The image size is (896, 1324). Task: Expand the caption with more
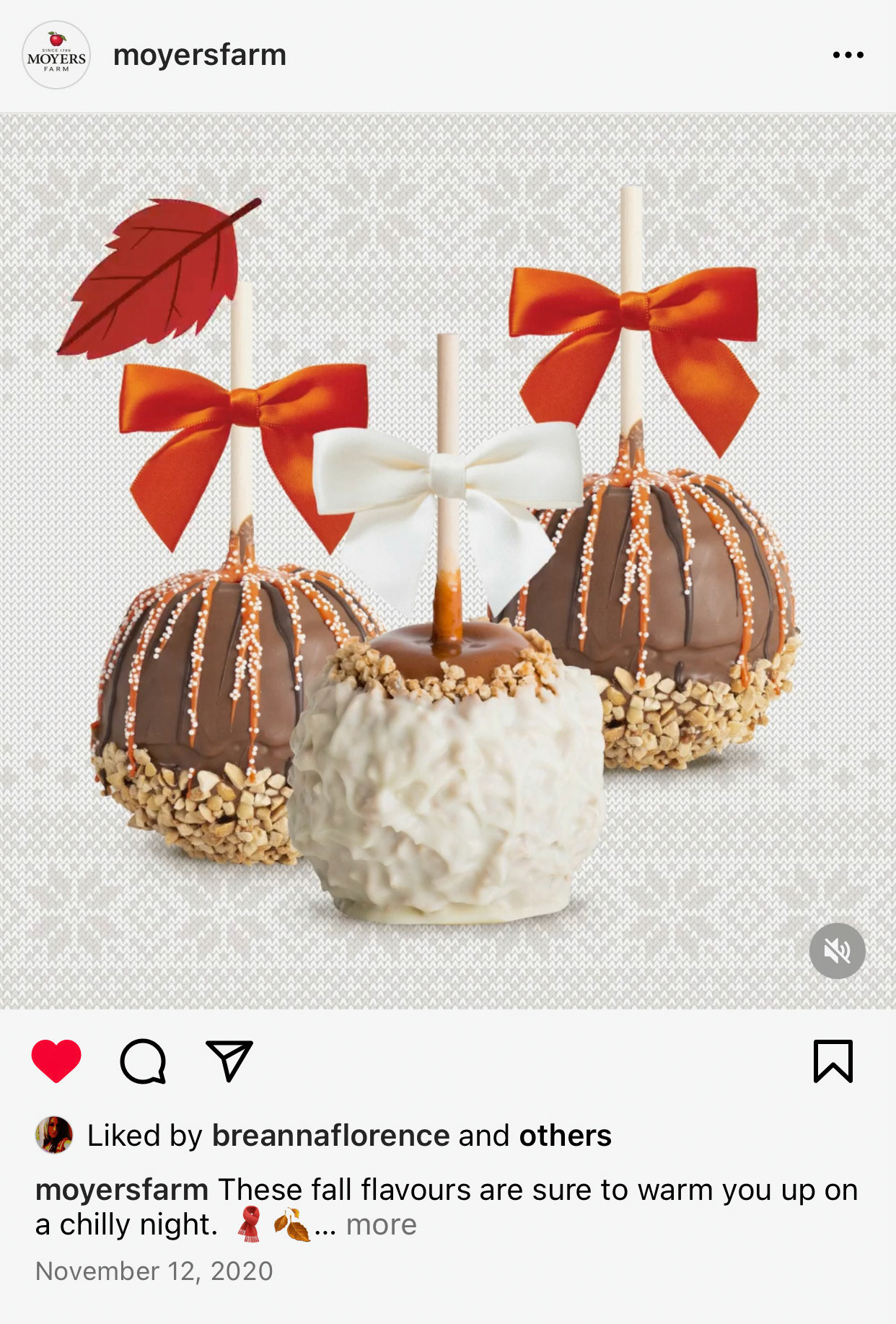(381, 1224)
